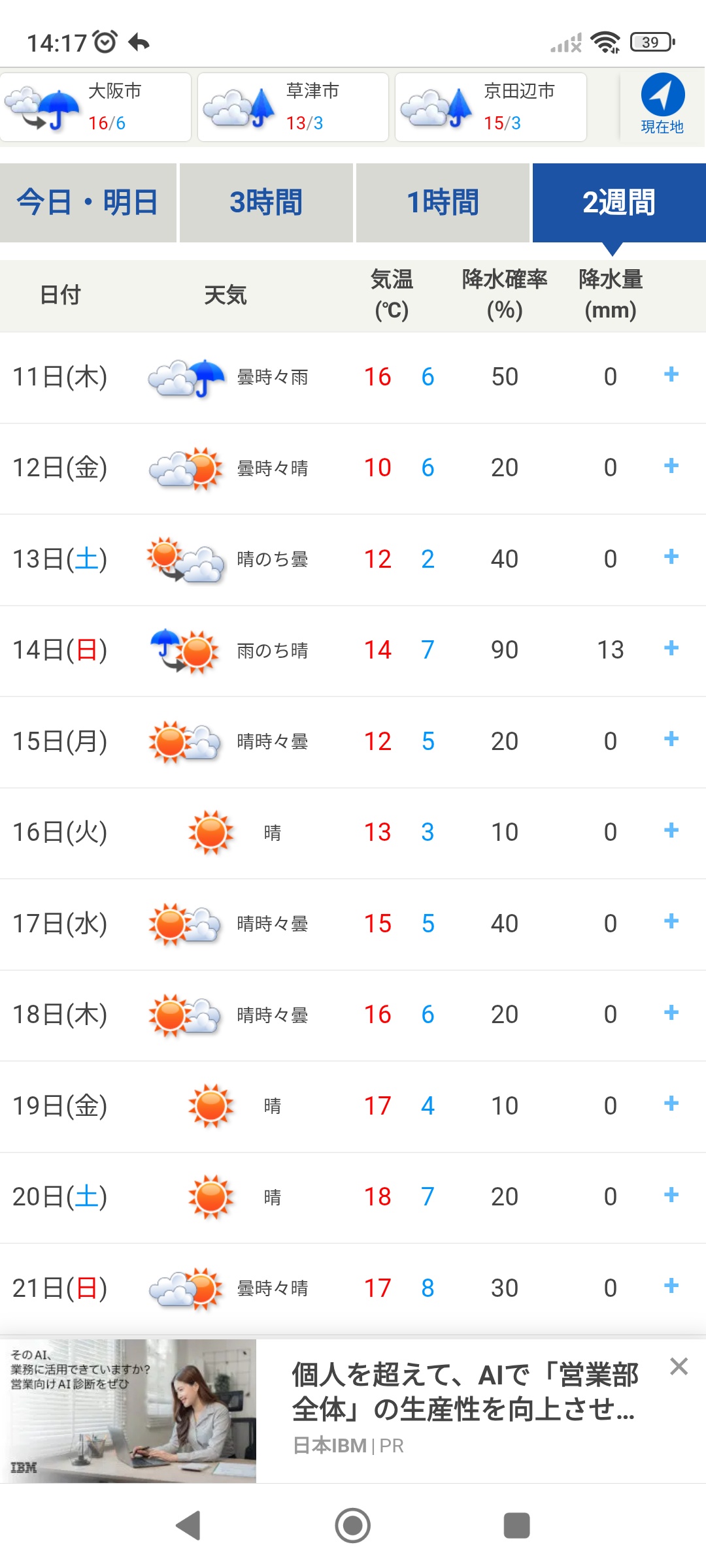Expand the 21日(日) forecast row
The image size is (706, 1568).
pyautogui.click(x=671, y=1286)
